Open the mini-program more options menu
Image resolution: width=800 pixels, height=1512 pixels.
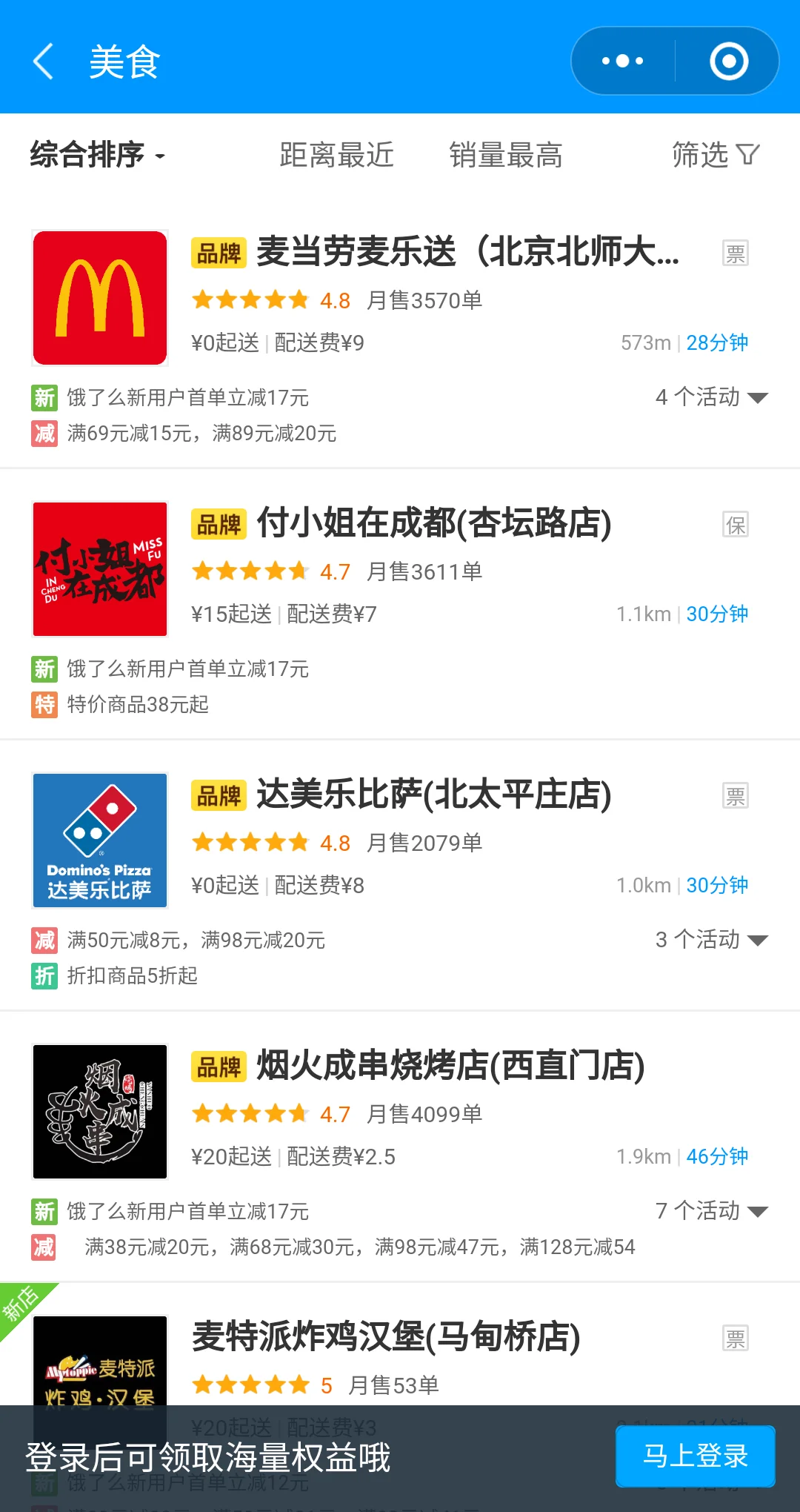623,61
